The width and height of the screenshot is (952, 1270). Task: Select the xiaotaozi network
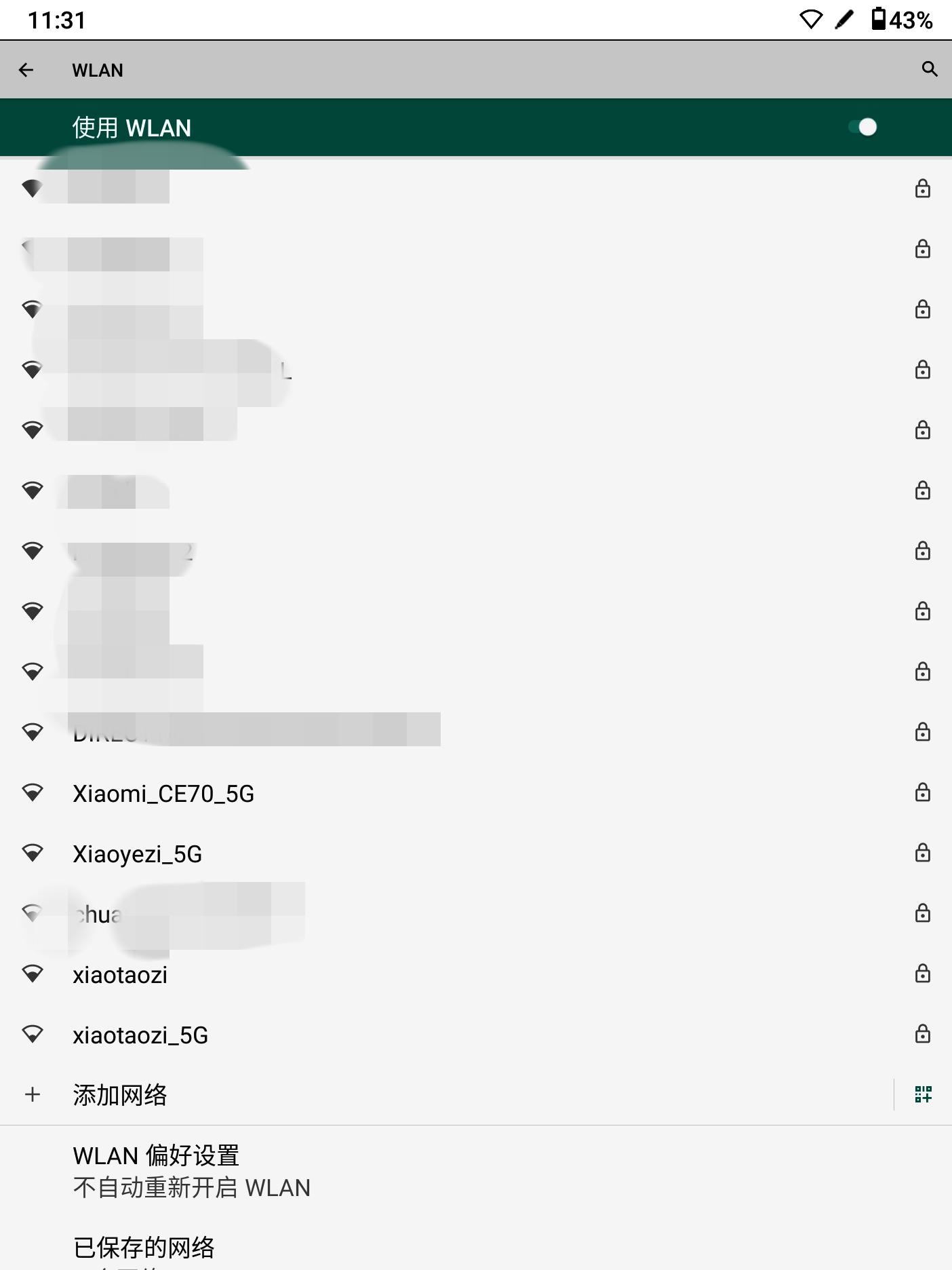120,975
